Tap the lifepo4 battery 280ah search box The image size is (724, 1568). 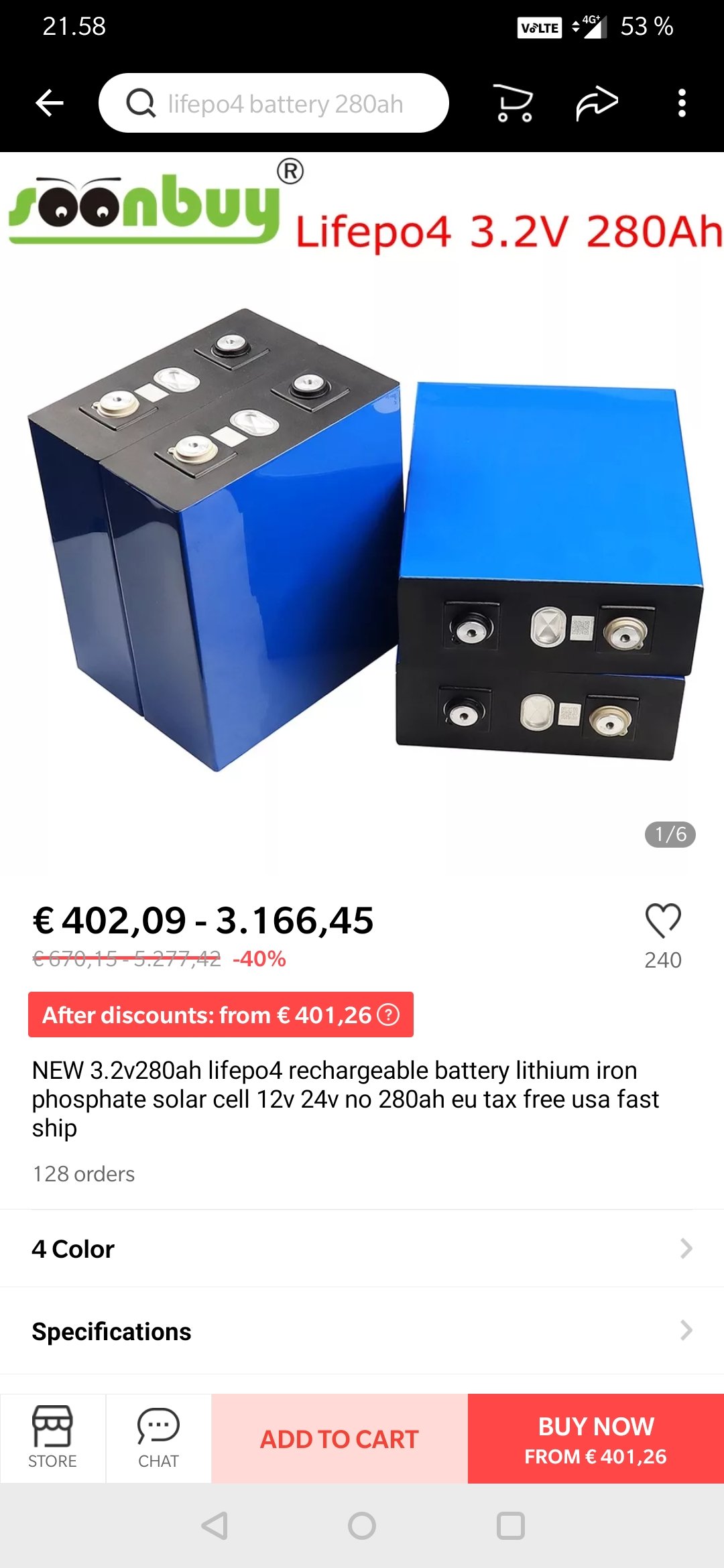point(274,103)
